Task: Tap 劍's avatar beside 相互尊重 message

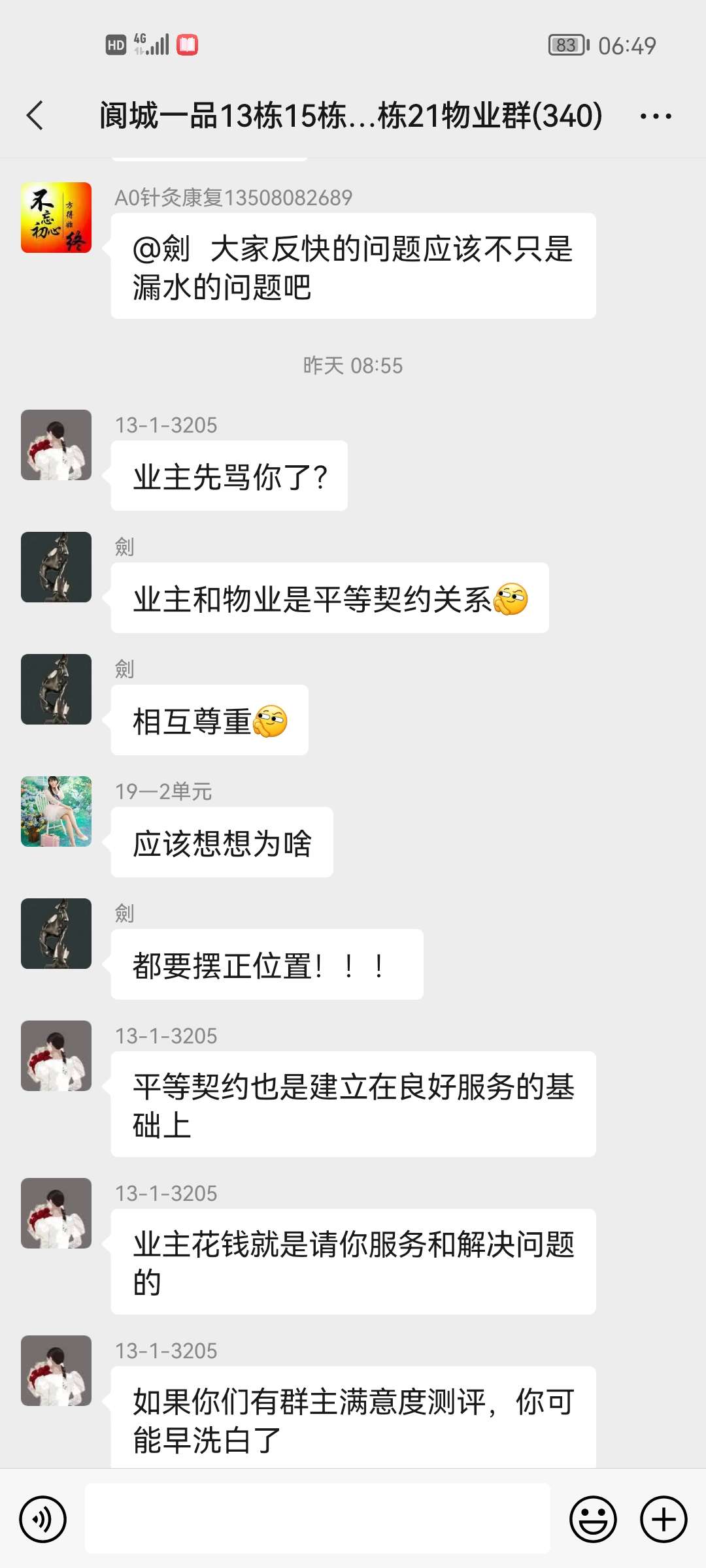Action: click(x=56, y=689)
